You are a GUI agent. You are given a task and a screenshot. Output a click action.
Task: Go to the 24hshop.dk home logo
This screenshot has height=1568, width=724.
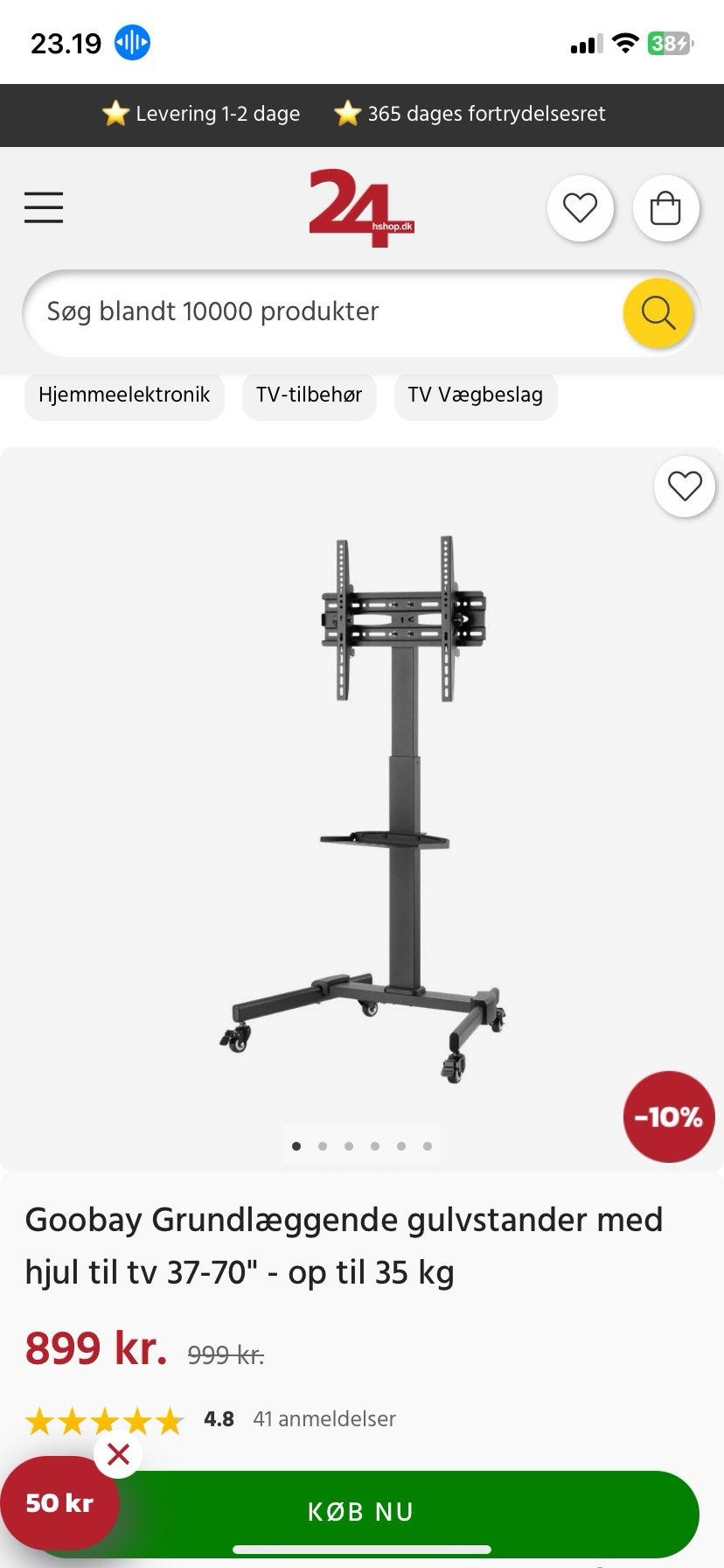[360, 208]
